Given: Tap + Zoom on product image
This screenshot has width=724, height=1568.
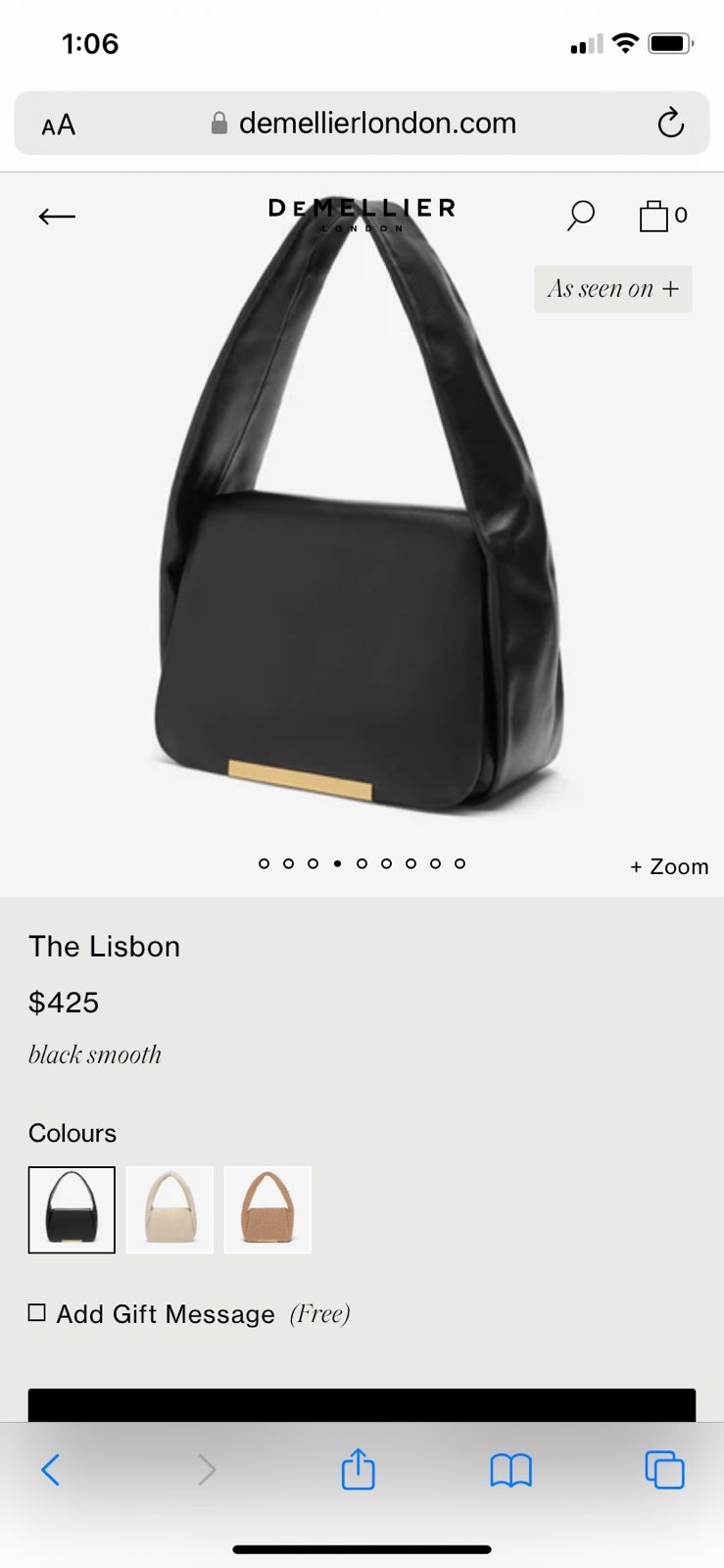Looking at the screenshot, I should pyautogui.click(x=669, y=867).
